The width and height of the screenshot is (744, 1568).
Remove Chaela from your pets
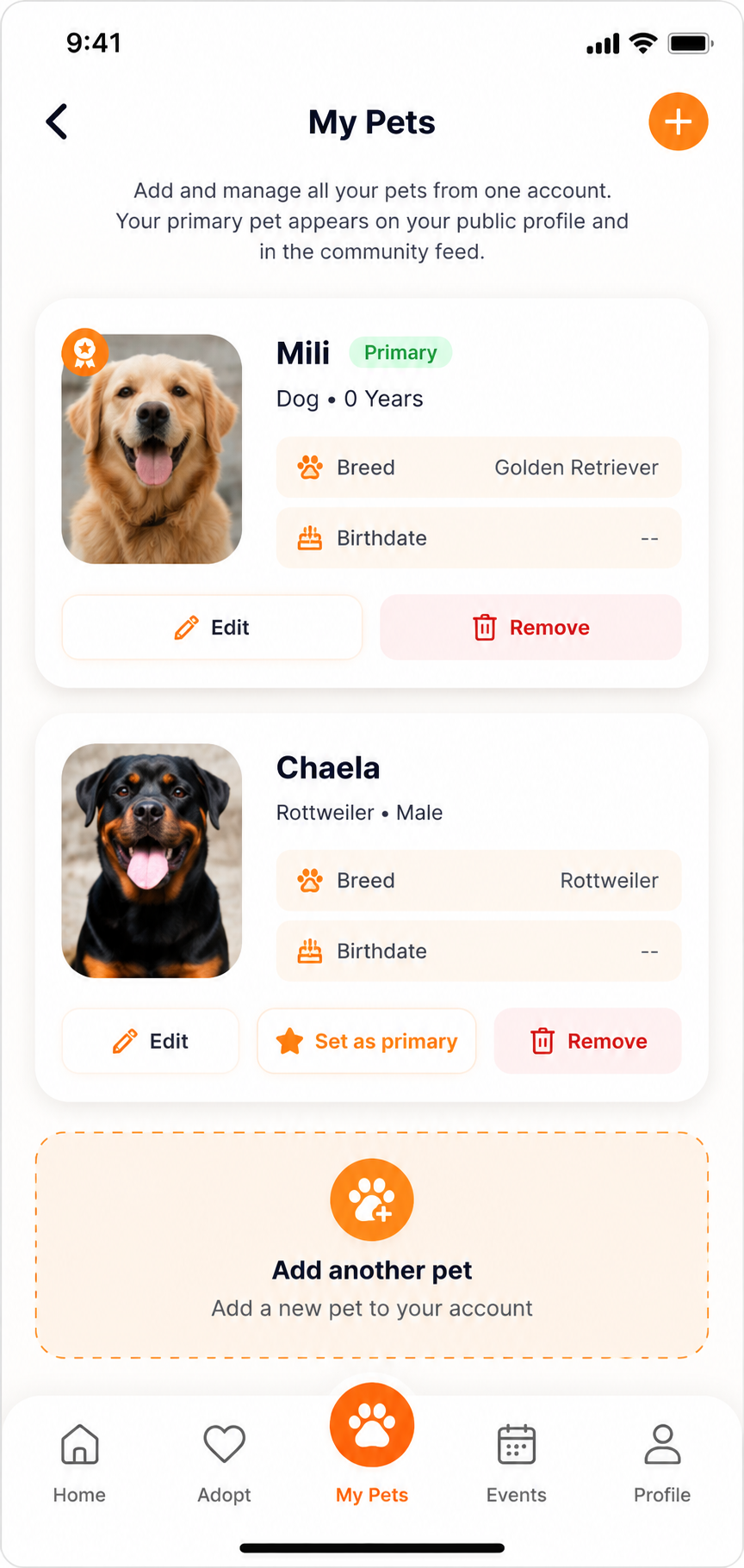point(587,1041)
